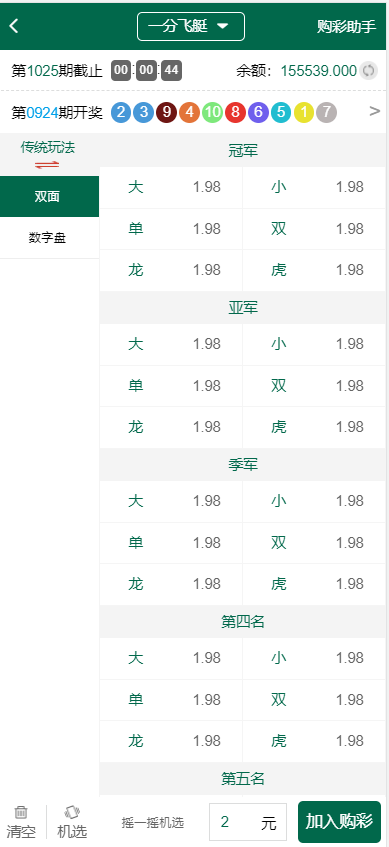The width and height of the screenshot is (389, 847).
Task: Clear selections with 清空
Action: (21, 822)
